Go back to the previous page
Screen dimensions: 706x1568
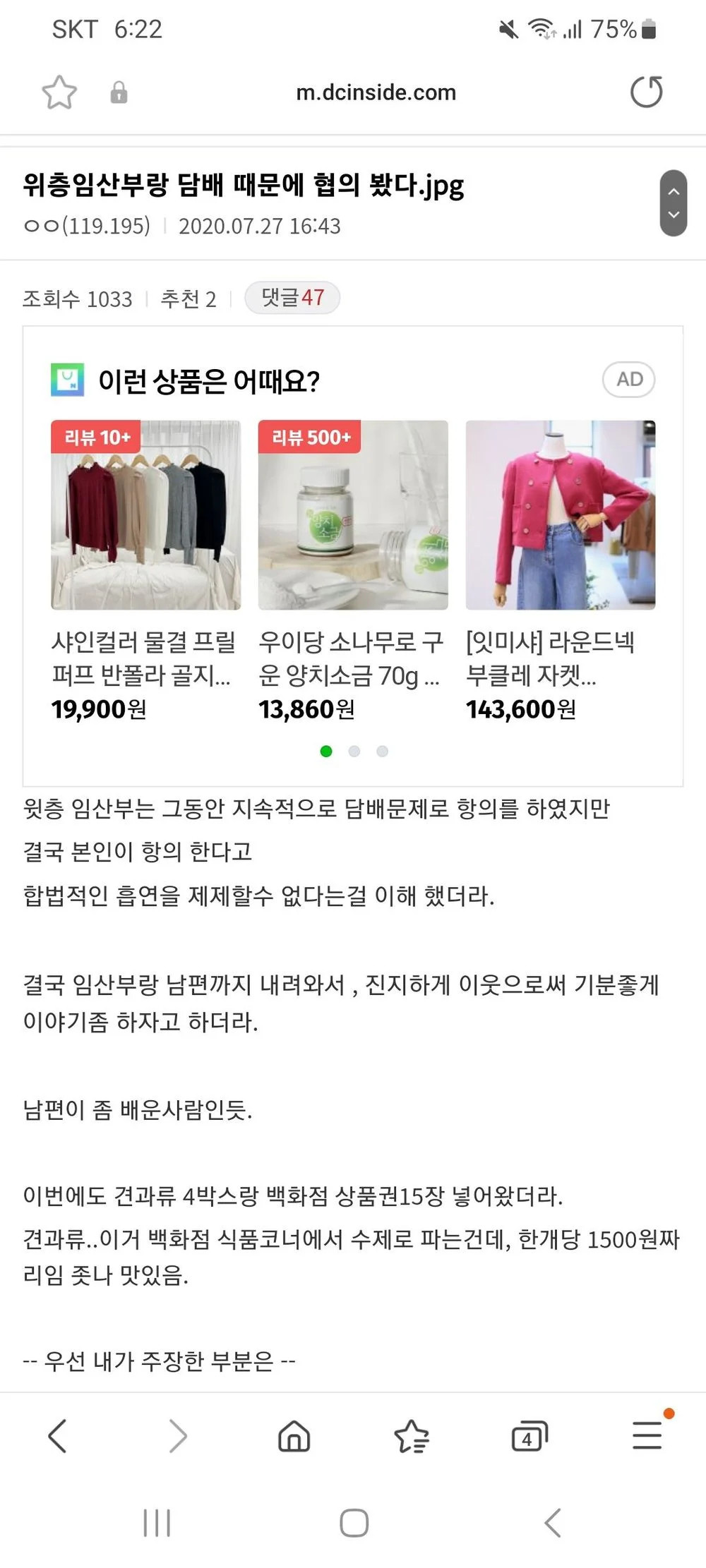pyautogui.click(x=58, y=1436)
